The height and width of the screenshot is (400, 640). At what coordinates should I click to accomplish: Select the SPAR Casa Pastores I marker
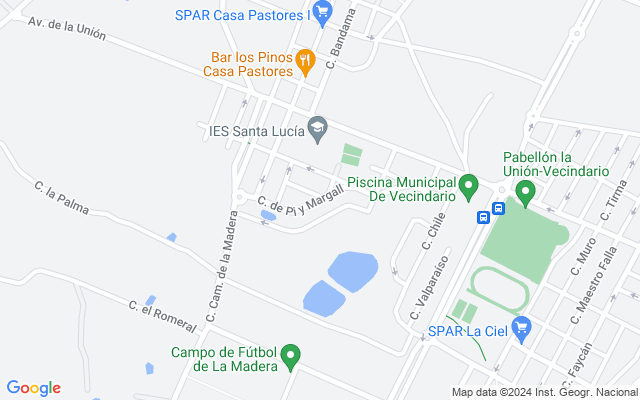tap(321, 13)
